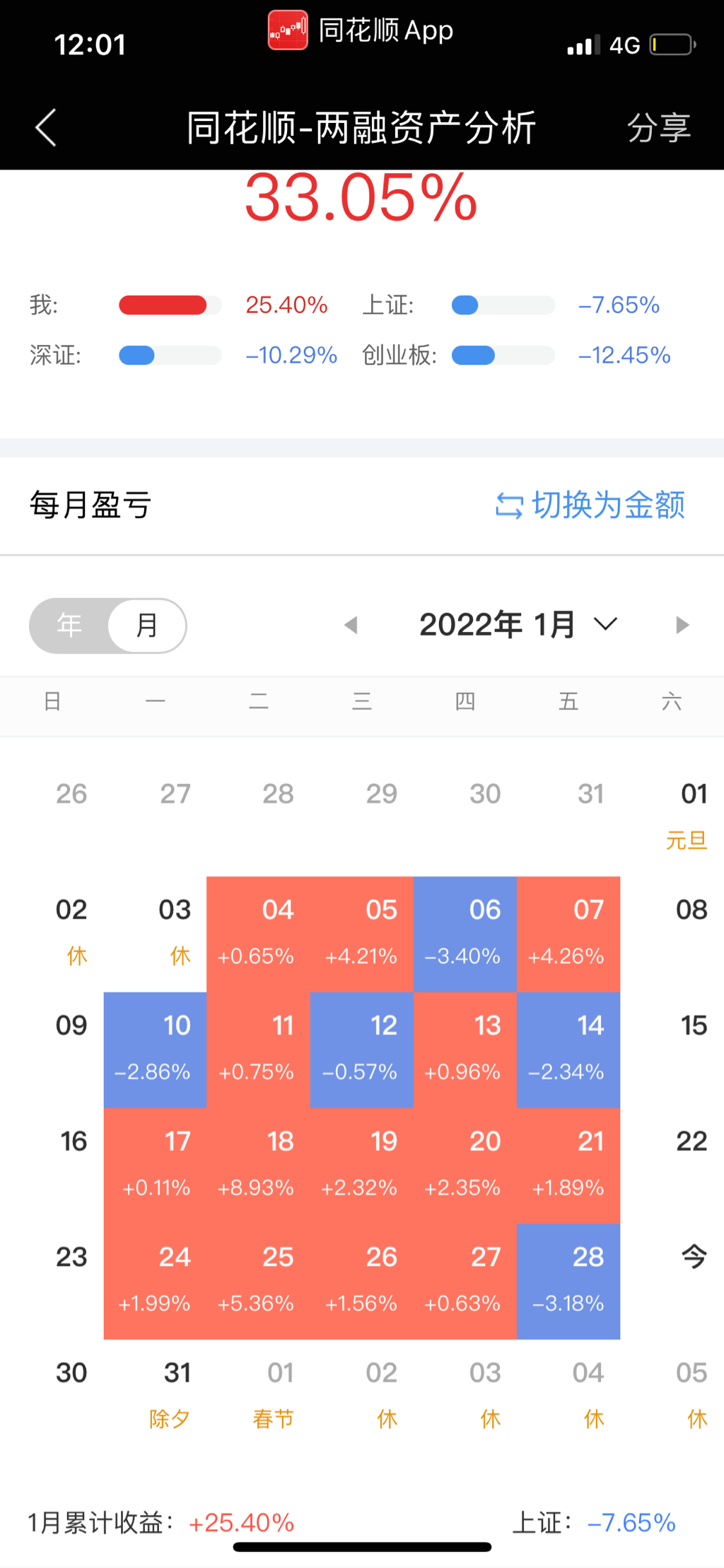Switch display via 切换为金额
Screen dimensions: 724x1568
pos(590,505)
